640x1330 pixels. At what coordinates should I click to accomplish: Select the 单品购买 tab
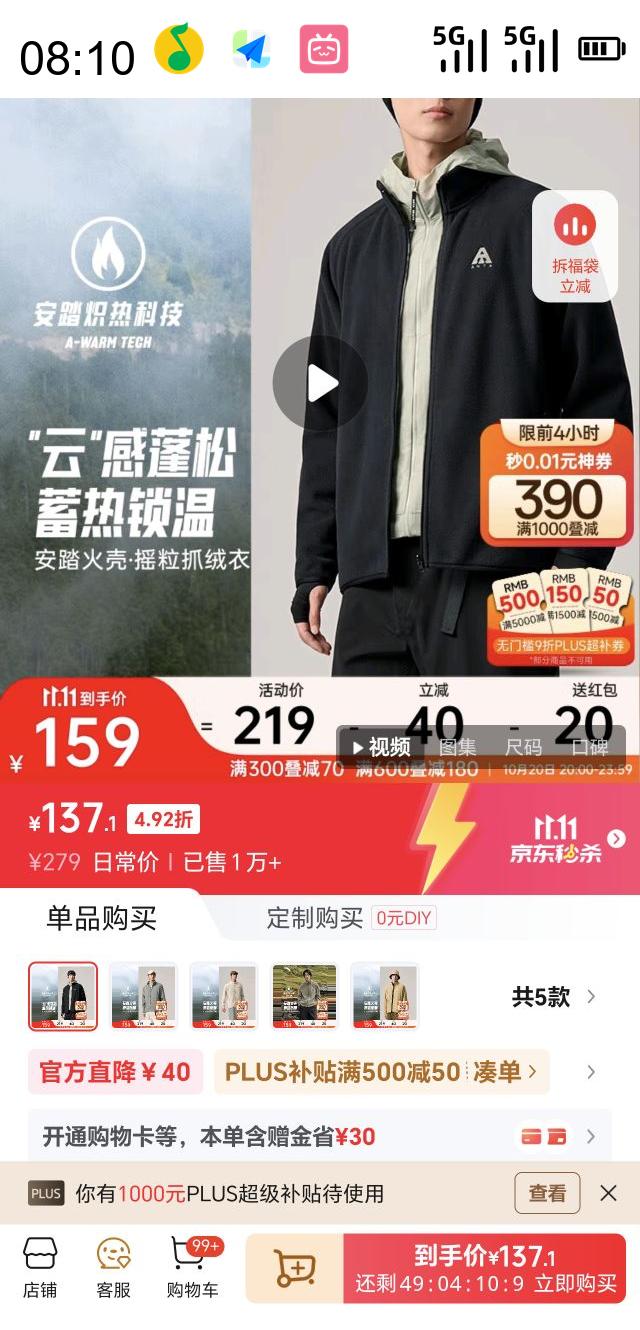click(x=101, y=918)
